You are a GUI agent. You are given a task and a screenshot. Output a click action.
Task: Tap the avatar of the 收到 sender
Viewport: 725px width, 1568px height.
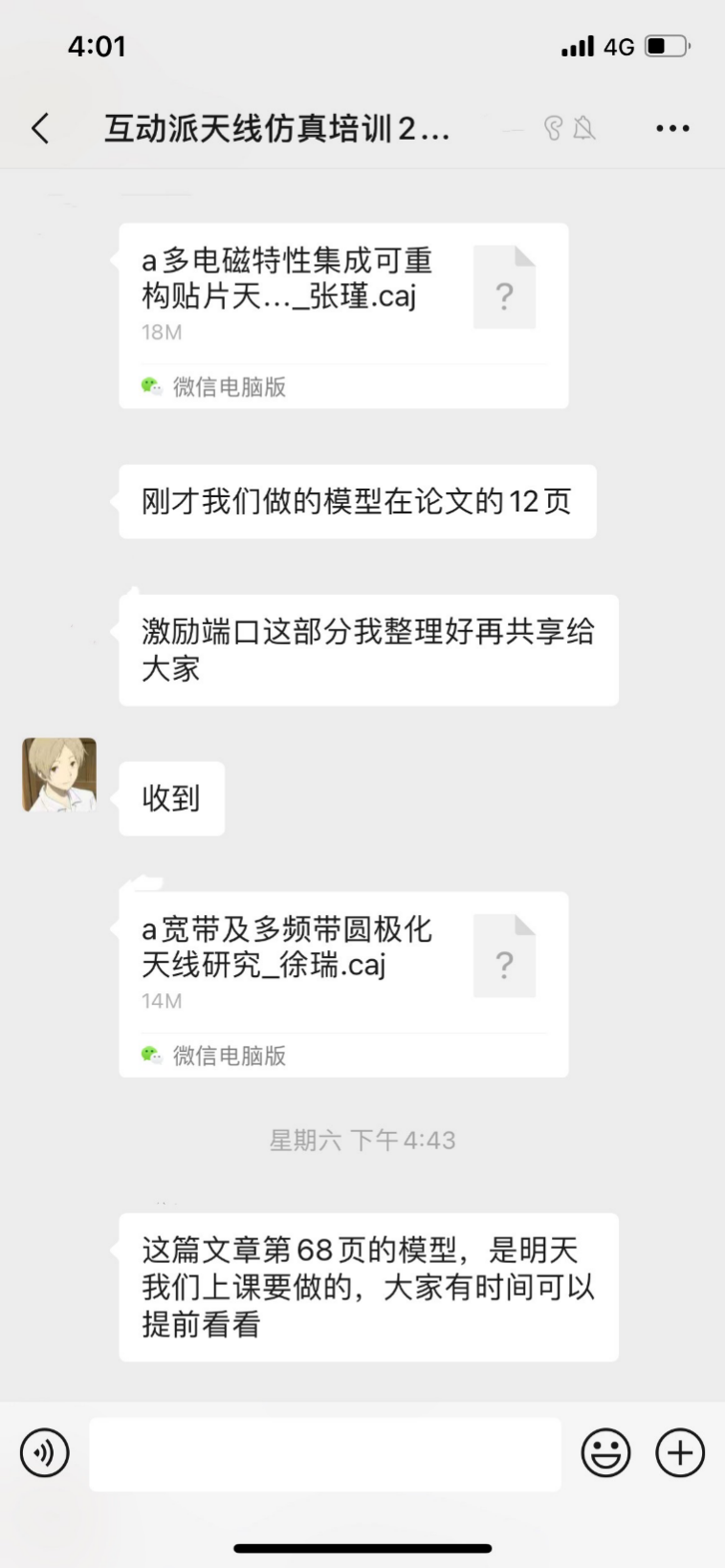click(x=59, y=774)
